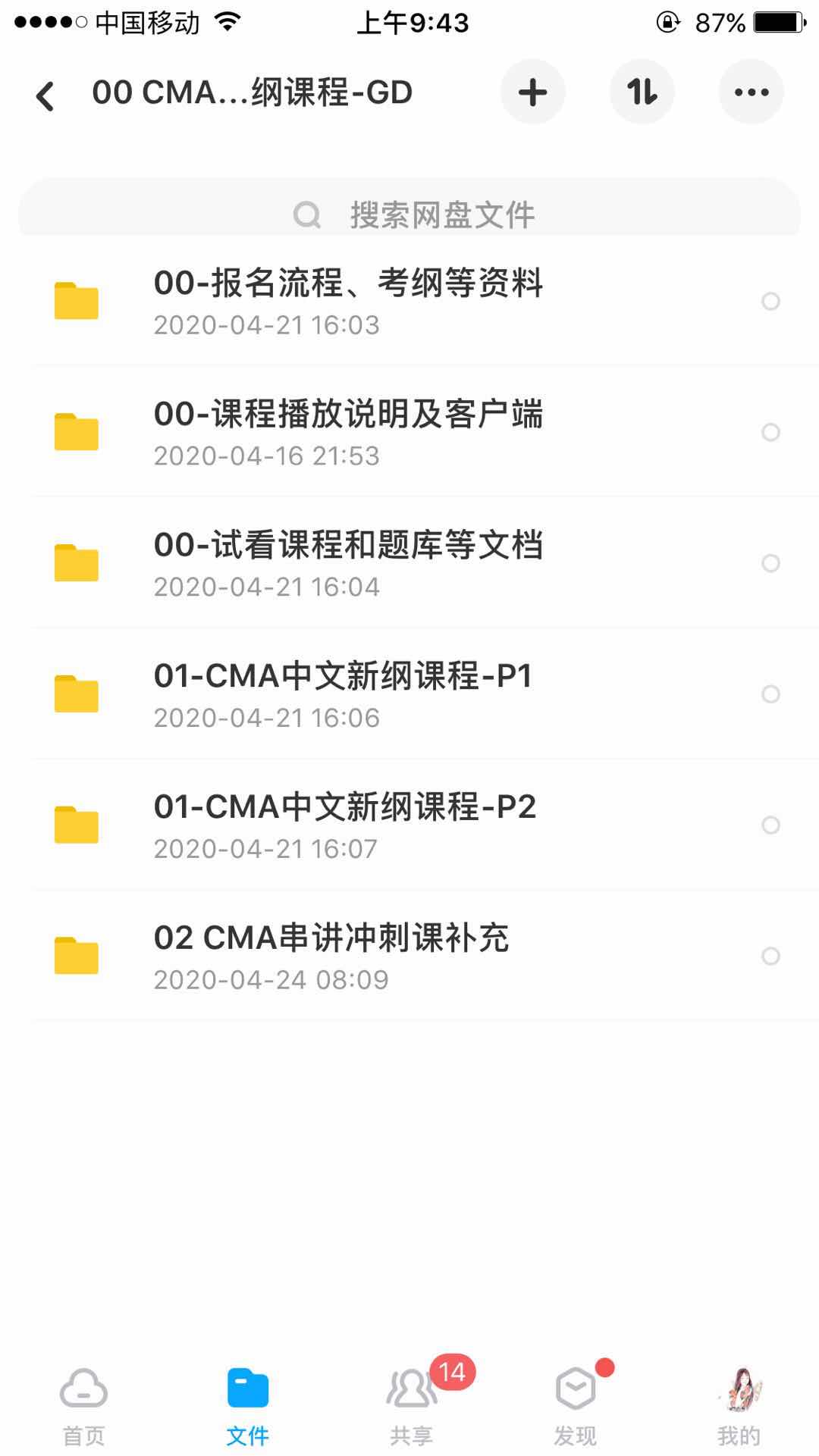819x1456 pixels.
Task: Tap the plus icon to add files
Action: click(532, 92)
